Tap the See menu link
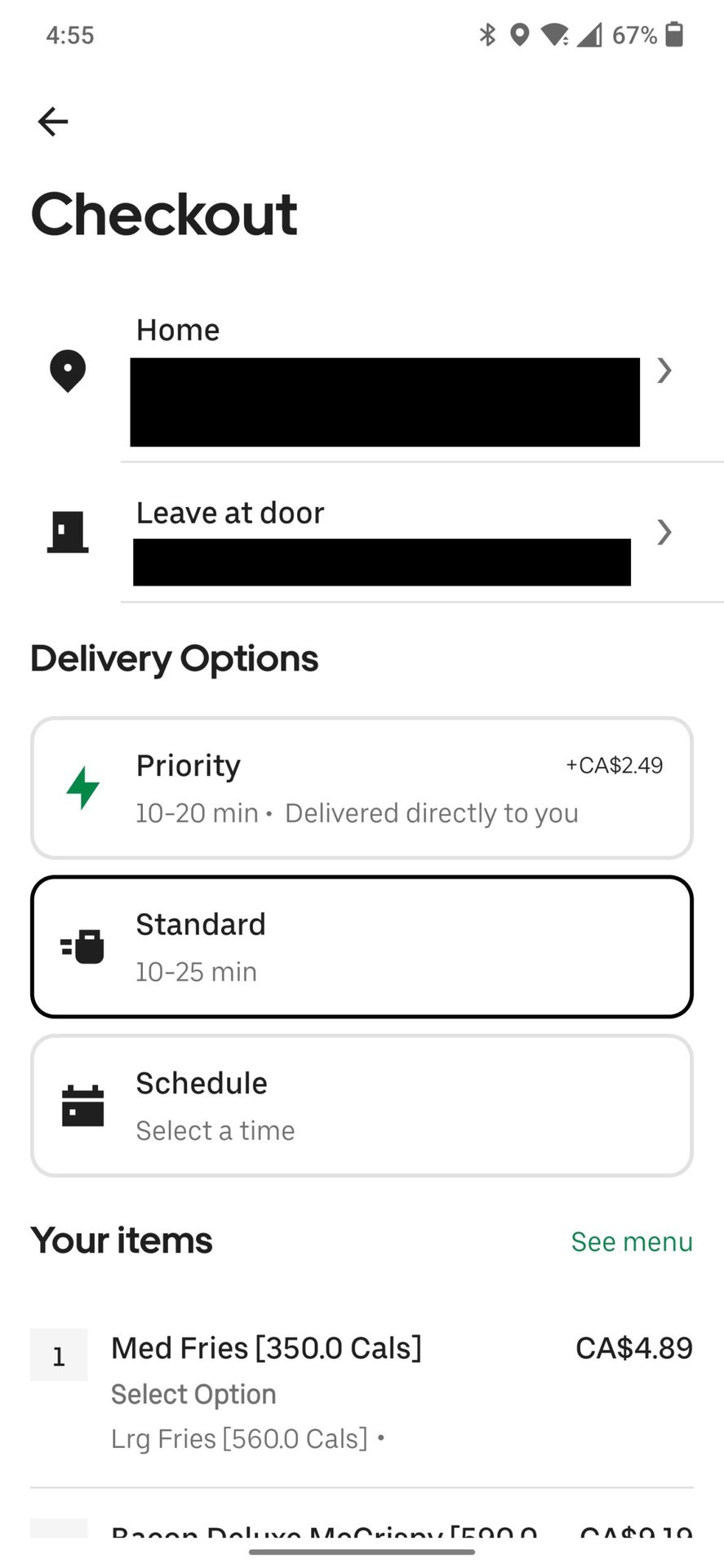 pyautogui.click(x=631, y=1241)
